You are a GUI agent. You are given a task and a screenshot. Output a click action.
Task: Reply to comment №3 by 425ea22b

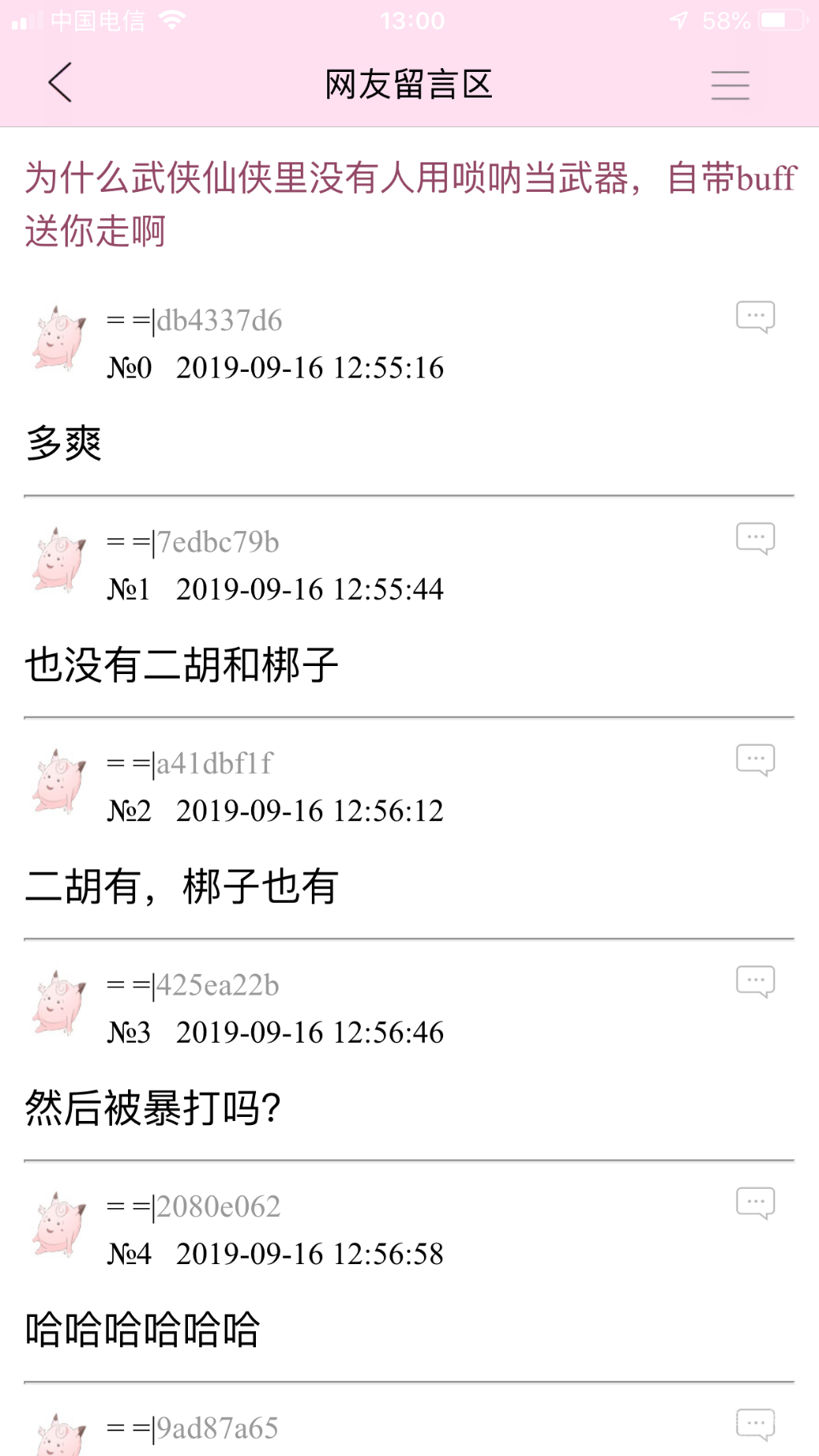(755, 981)
